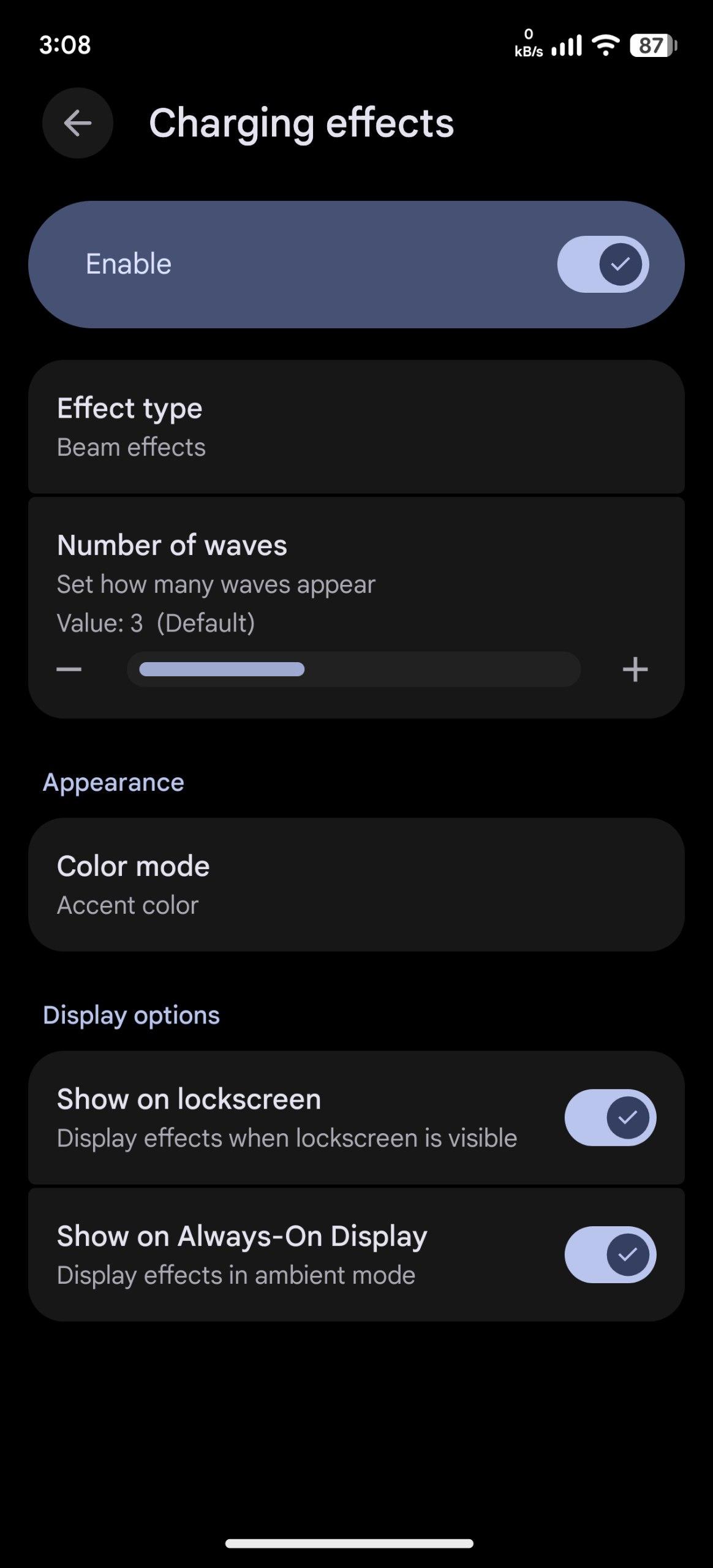
Task: Disable Show on lockscreen
Action: pos(610,1117)
